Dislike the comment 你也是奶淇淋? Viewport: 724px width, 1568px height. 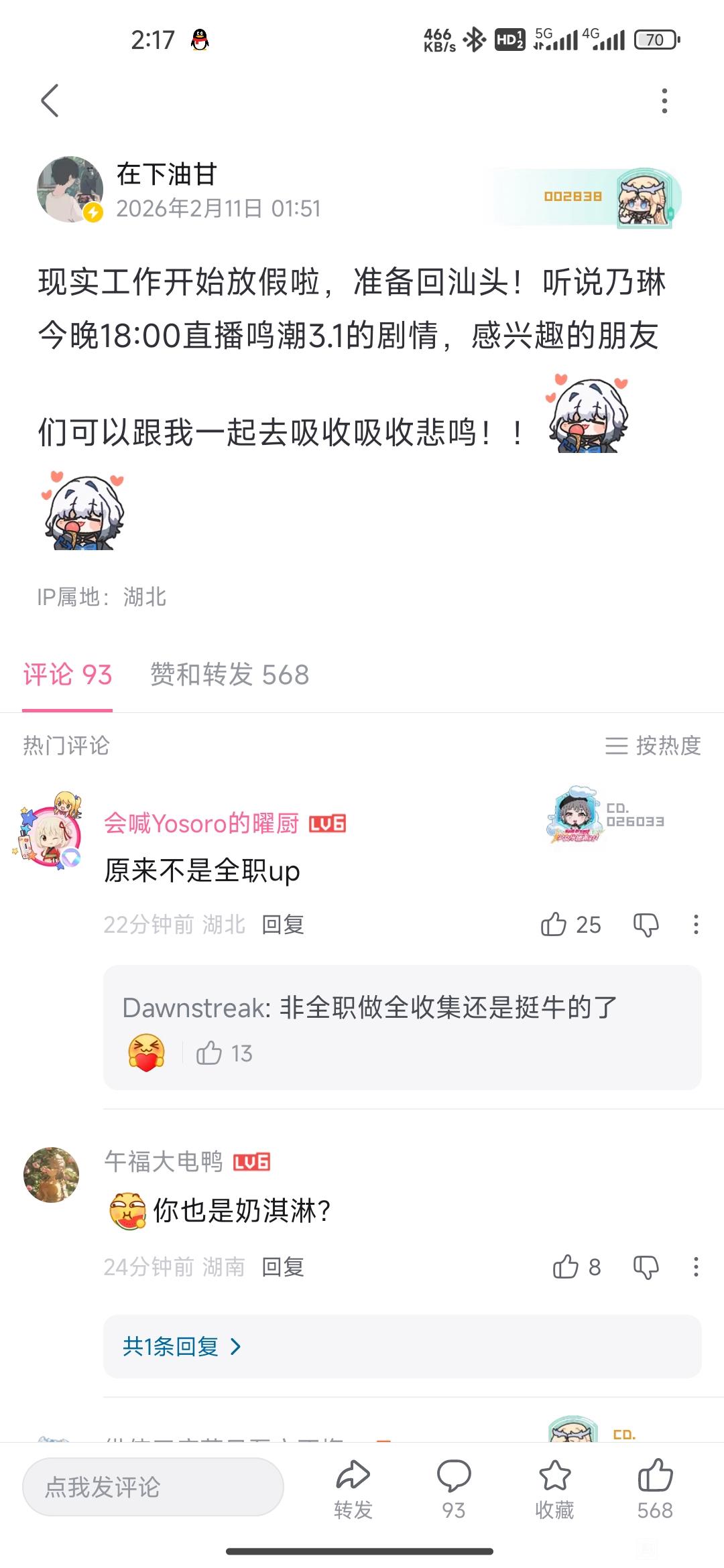click(646, 1266)
